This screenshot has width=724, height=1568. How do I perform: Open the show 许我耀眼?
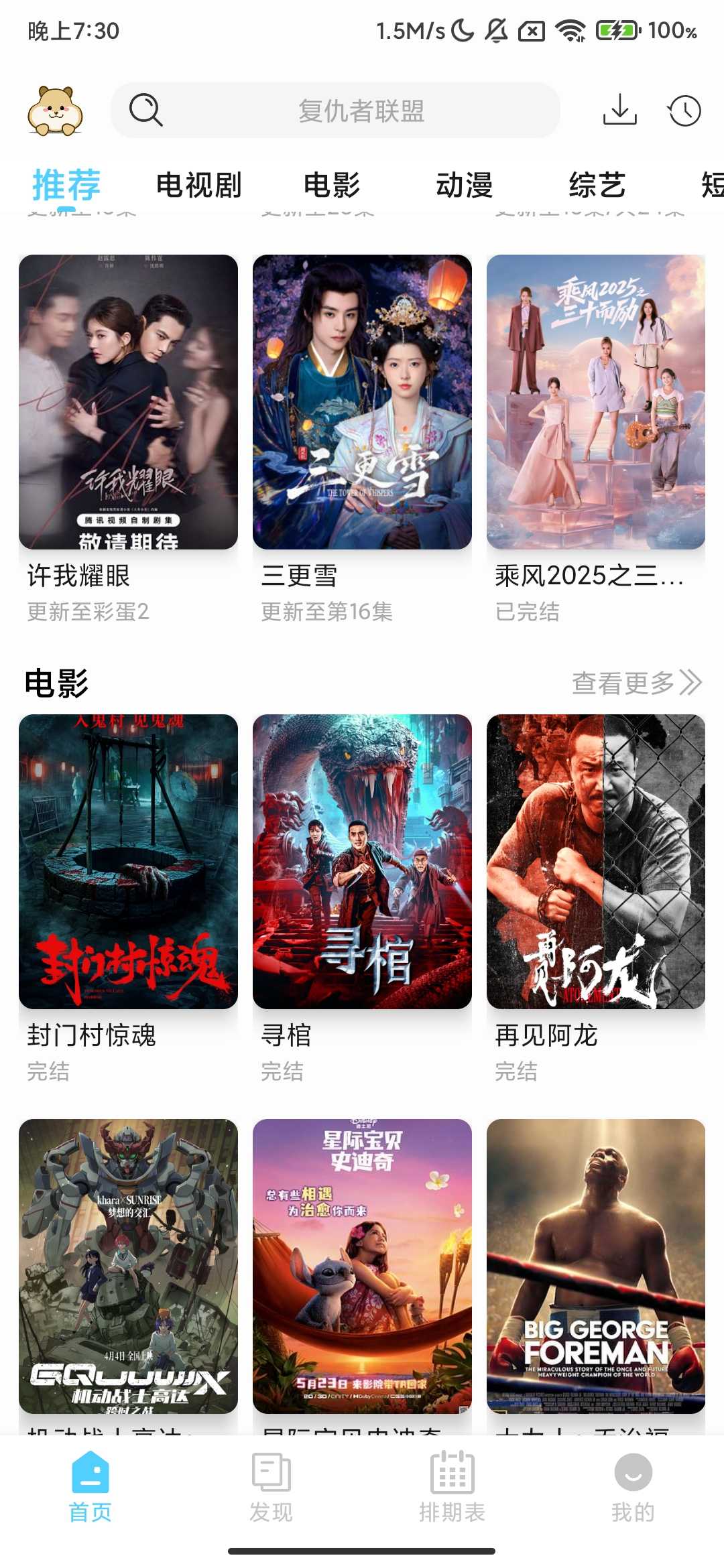pyautogui.click(x=128, y=402)
